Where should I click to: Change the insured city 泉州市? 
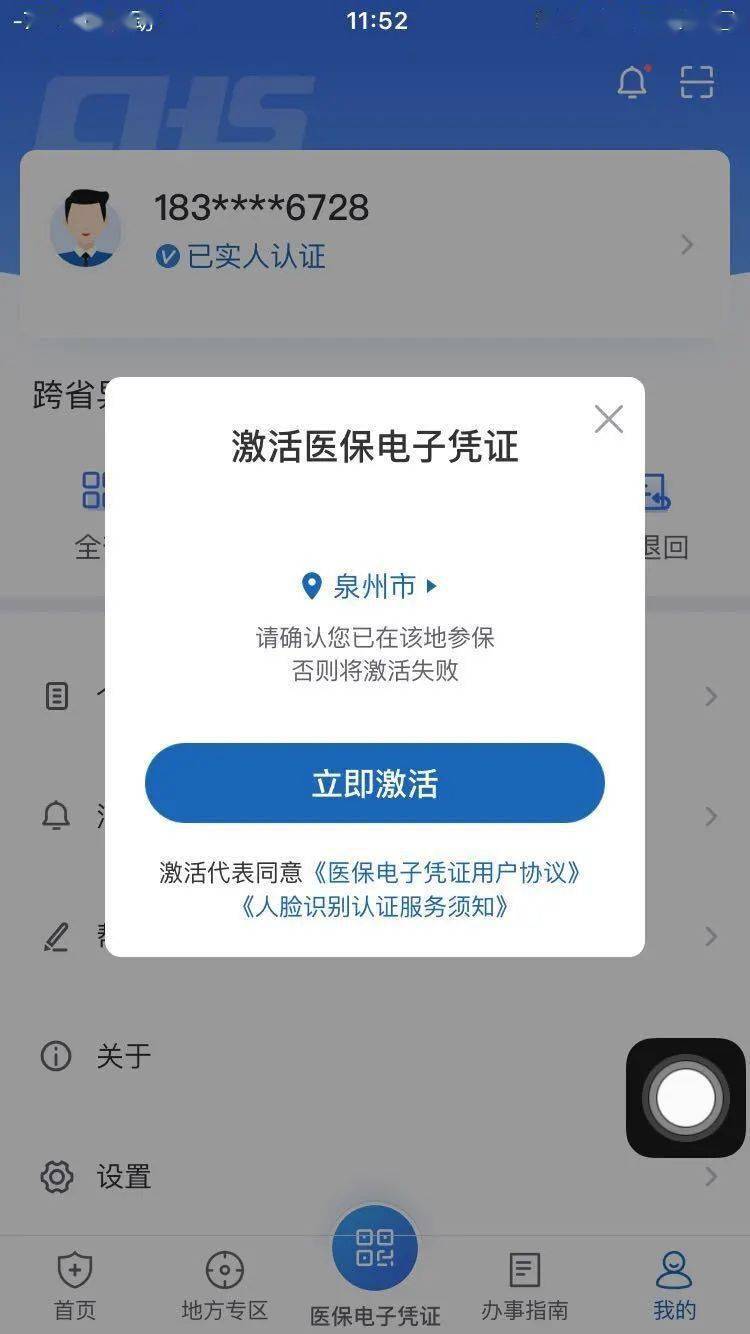click(370, 586)
